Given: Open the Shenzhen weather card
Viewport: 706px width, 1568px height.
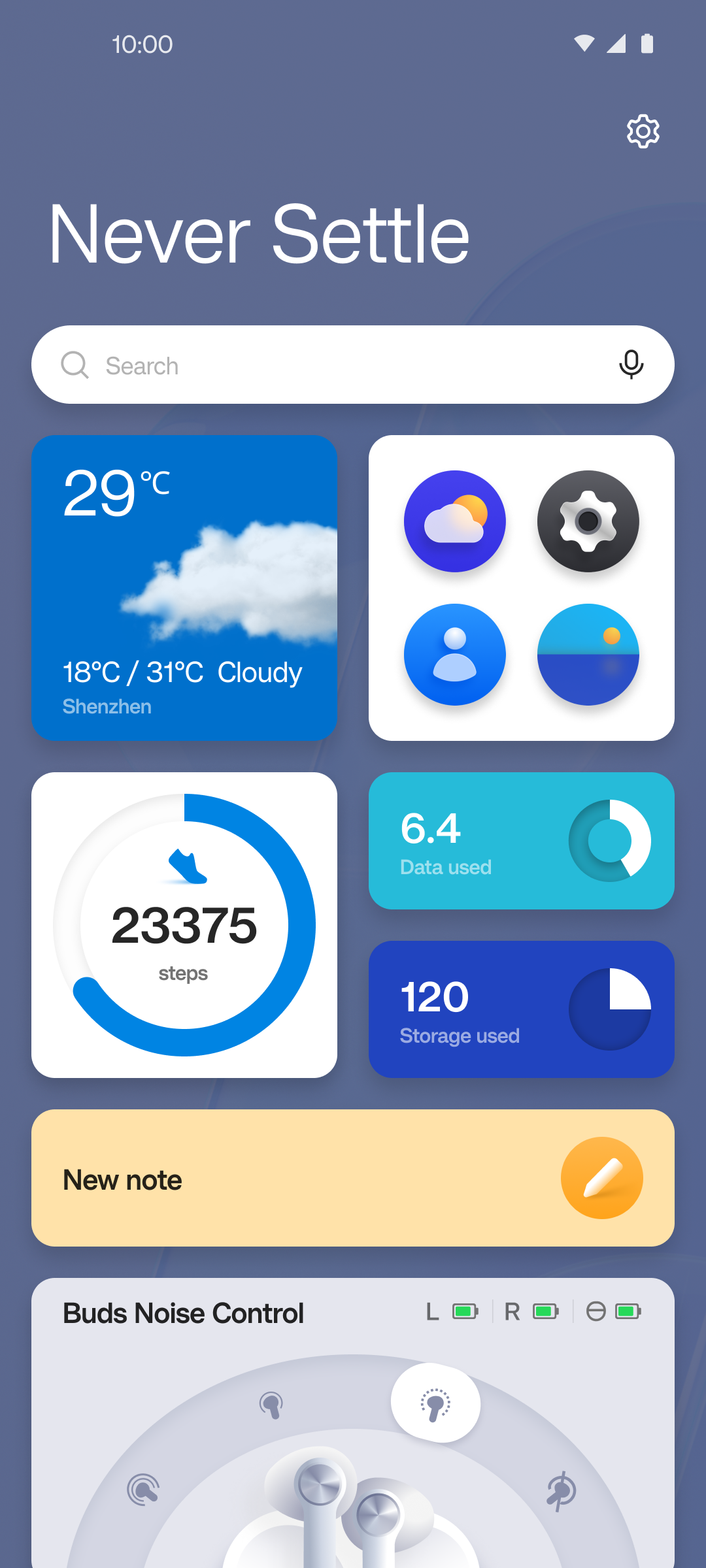Looking at the screenshot, I should [184, 588].
